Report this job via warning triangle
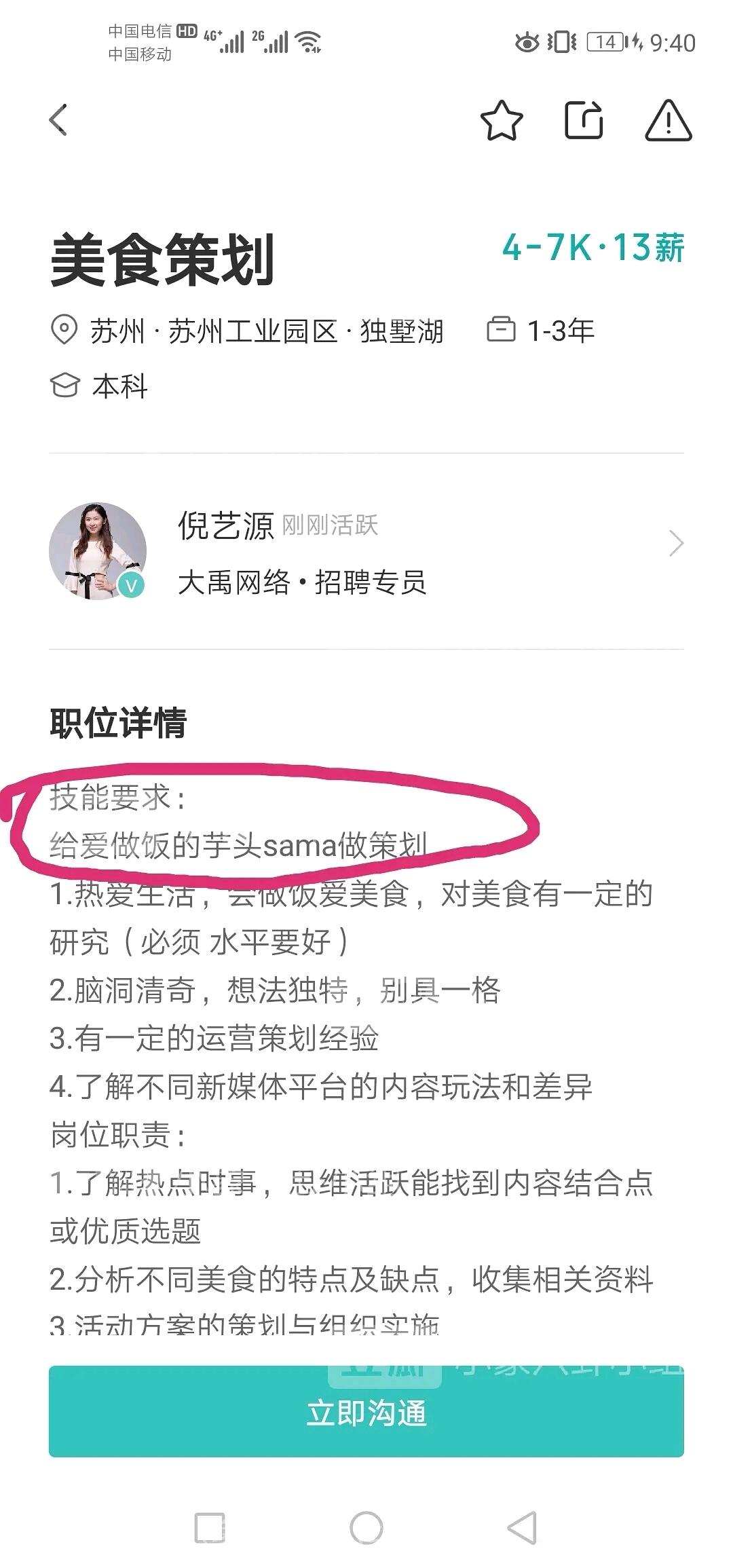The width and height of the screenshot is (733, 1568). click(x=668, y=121)
